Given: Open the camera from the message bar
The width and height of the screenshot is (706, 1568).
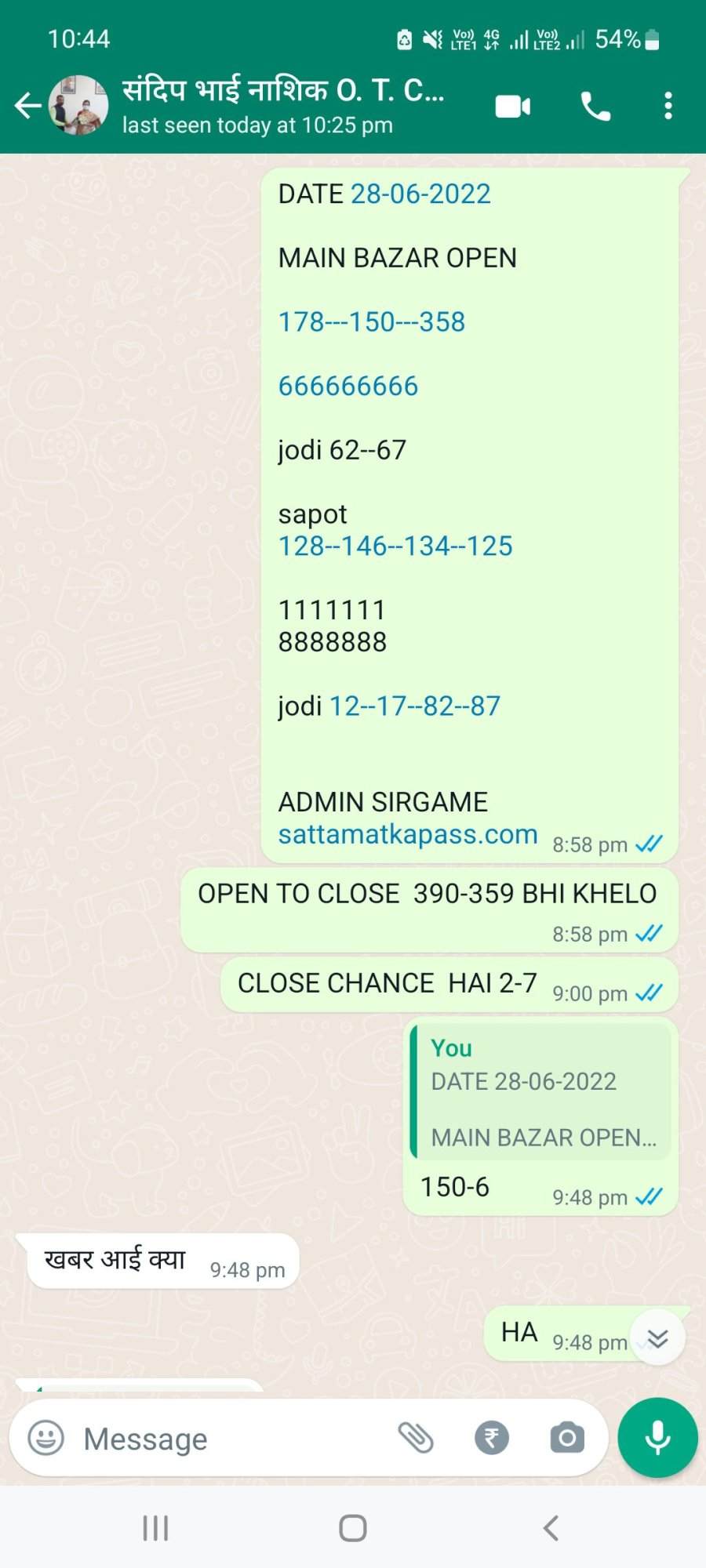Looking at the screenshot, I should (567, 1438).
